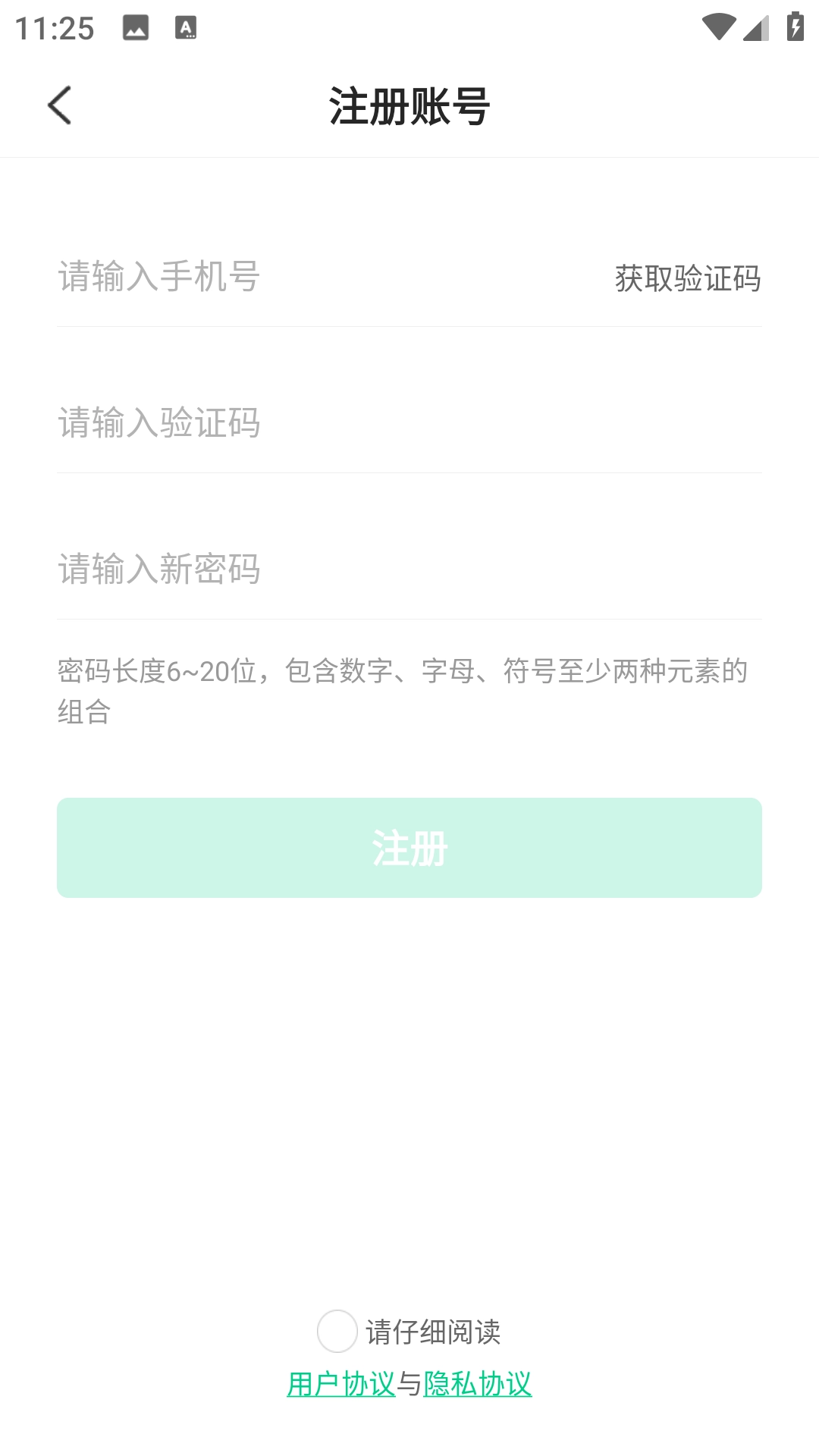Click the 注册账号 page title
Image resolution: width=819 pixels, height=1456 pixels.
(x=409, y=105)
